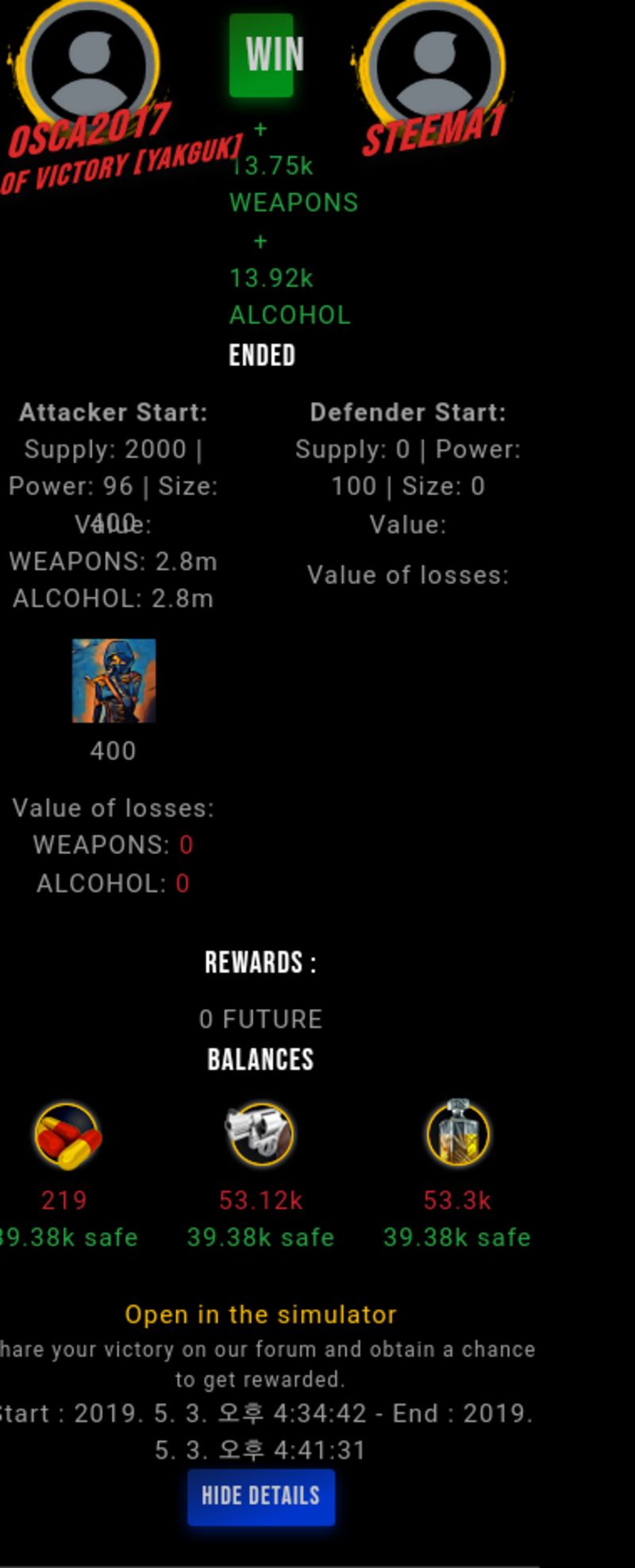This screenshot has width=635, height=1568.
Task: Open in the simulator link
Action: coord(260,1315)
